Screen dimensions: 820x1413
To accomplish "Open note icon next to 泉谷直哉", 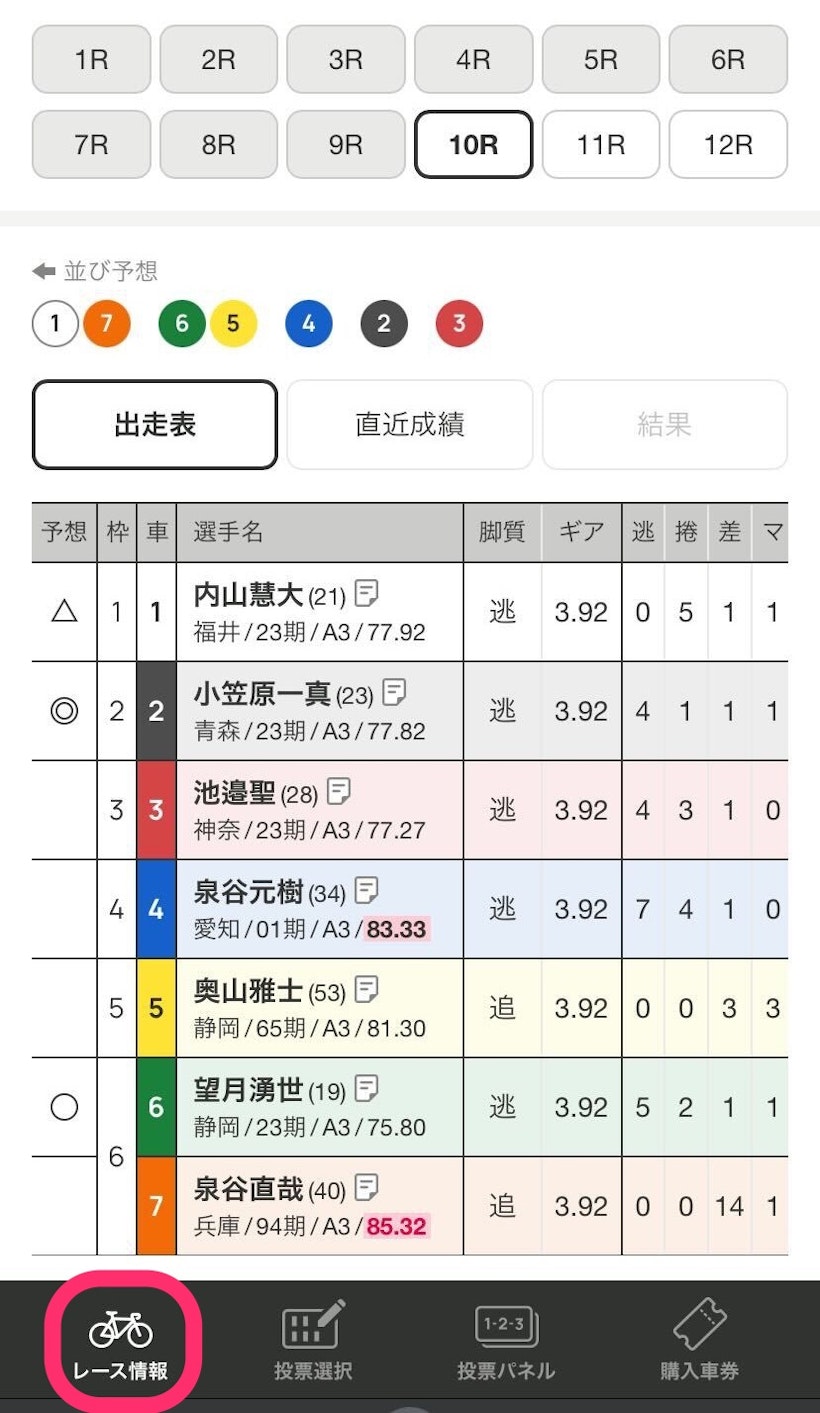I will click(x=367, y=1187).
